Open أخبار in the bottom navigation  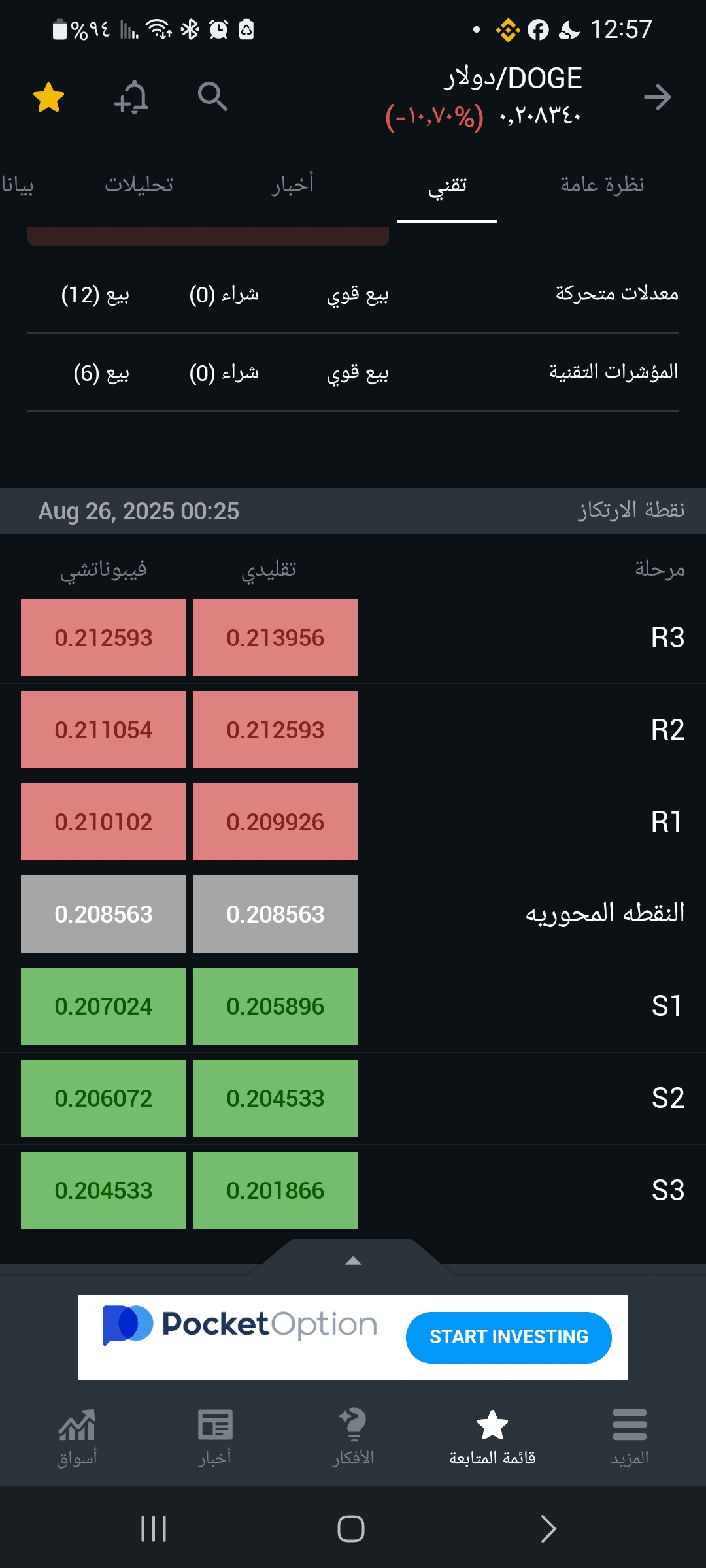pyautogui.click(x=215, y=1437)
